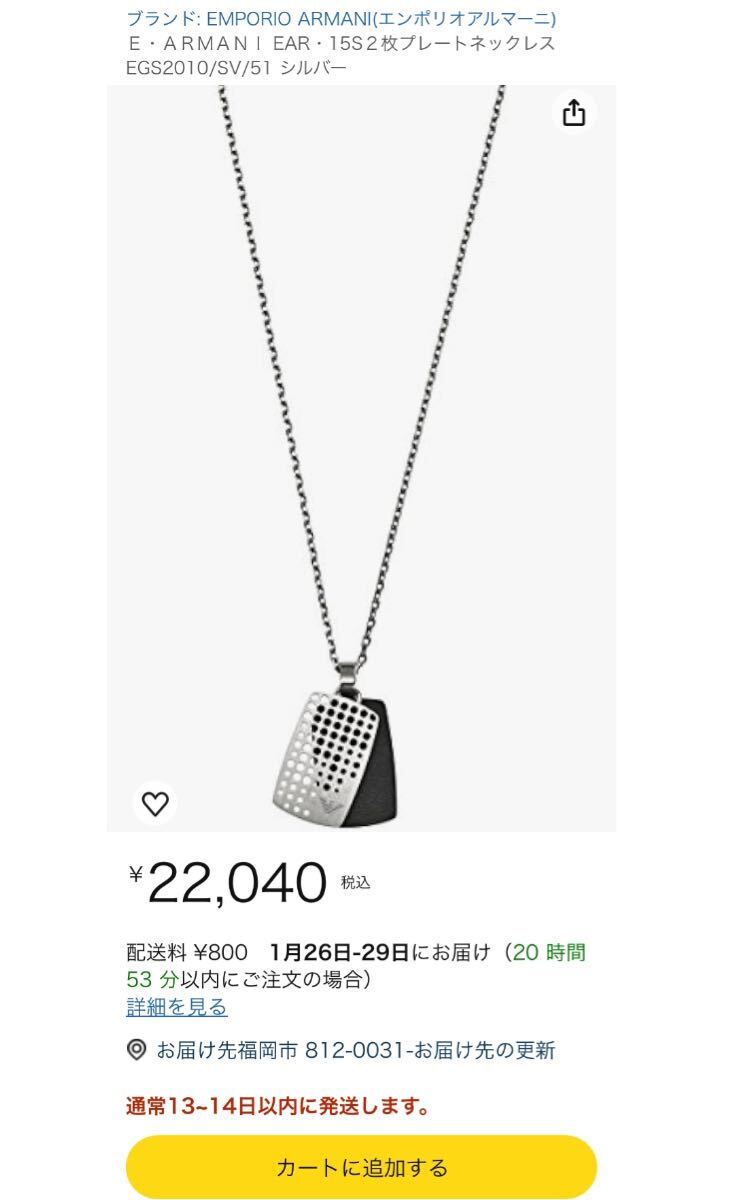Open EMPORIO ARMANI brand link

tap(341, 18)
